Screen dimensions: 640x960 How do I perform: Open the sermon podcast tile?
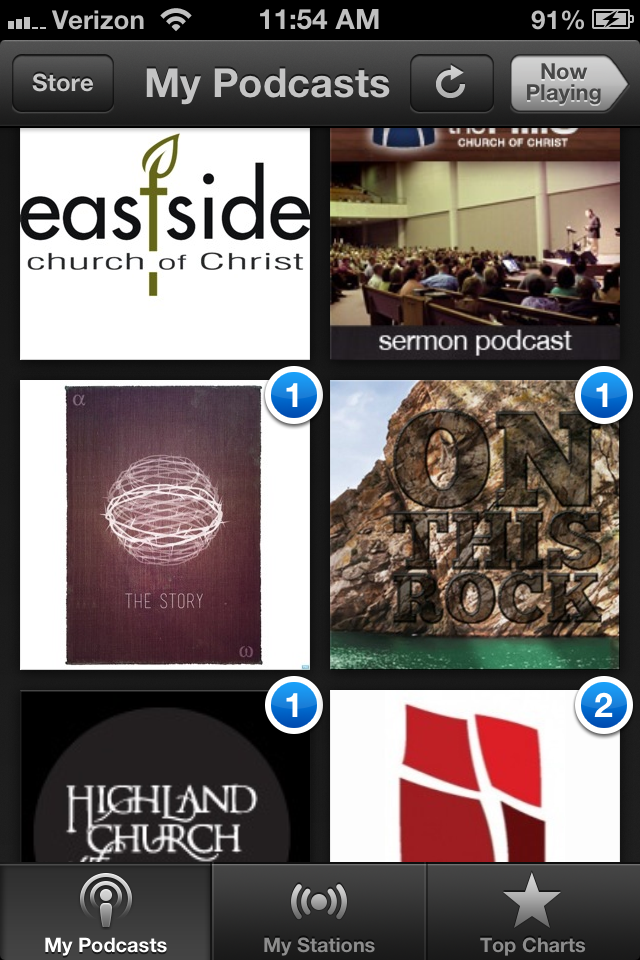tap(475, 243)
